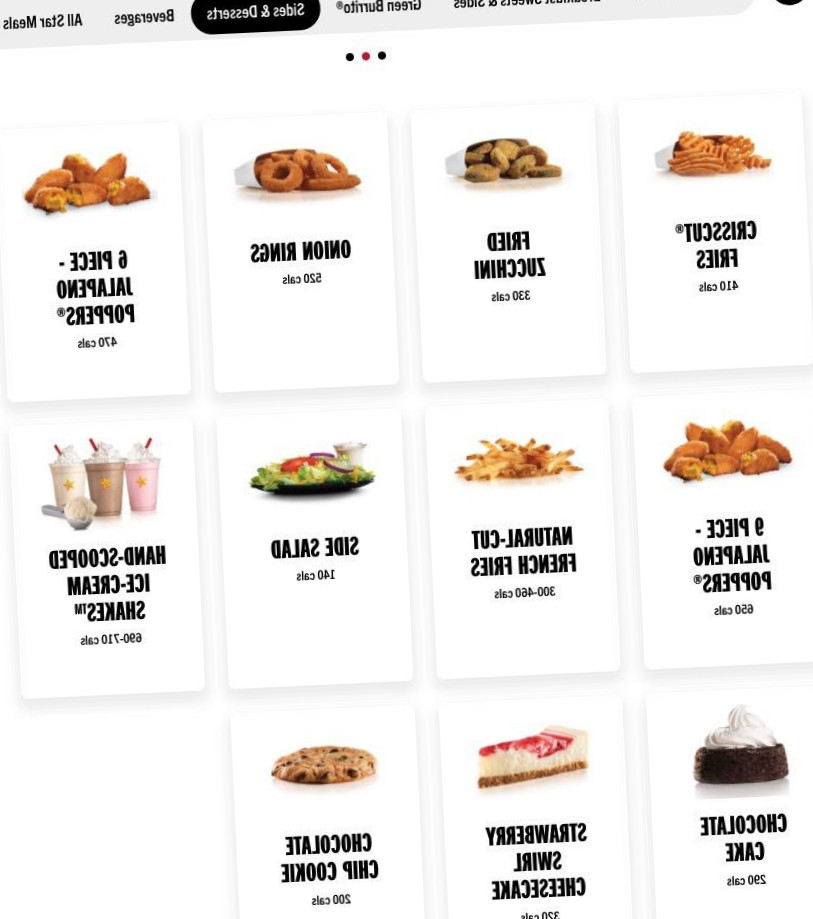The image size is (813, 919).
Task: Open the Beverages tab
Action: [144, 17]
